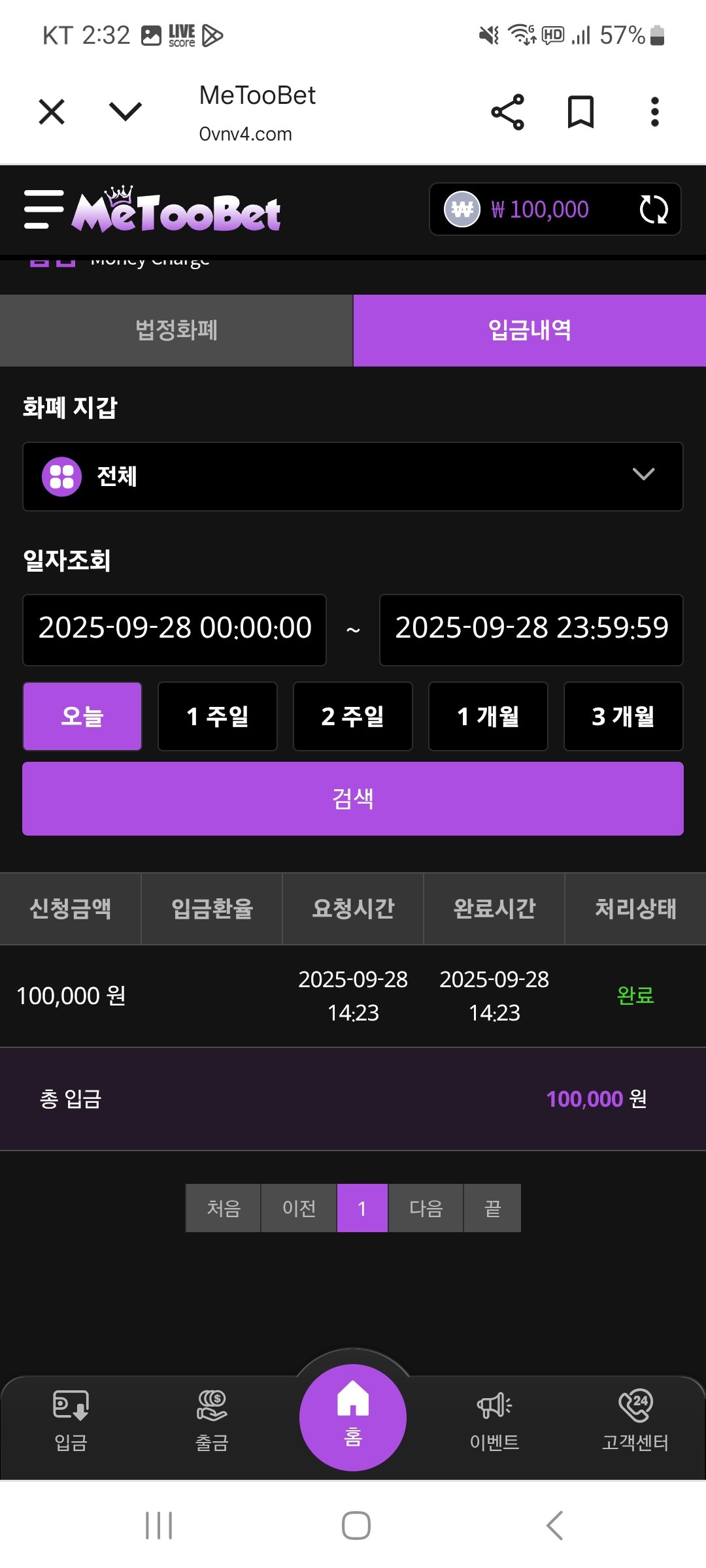
Task: Open 고객센터 customer support
Action: coord(635,1419)
